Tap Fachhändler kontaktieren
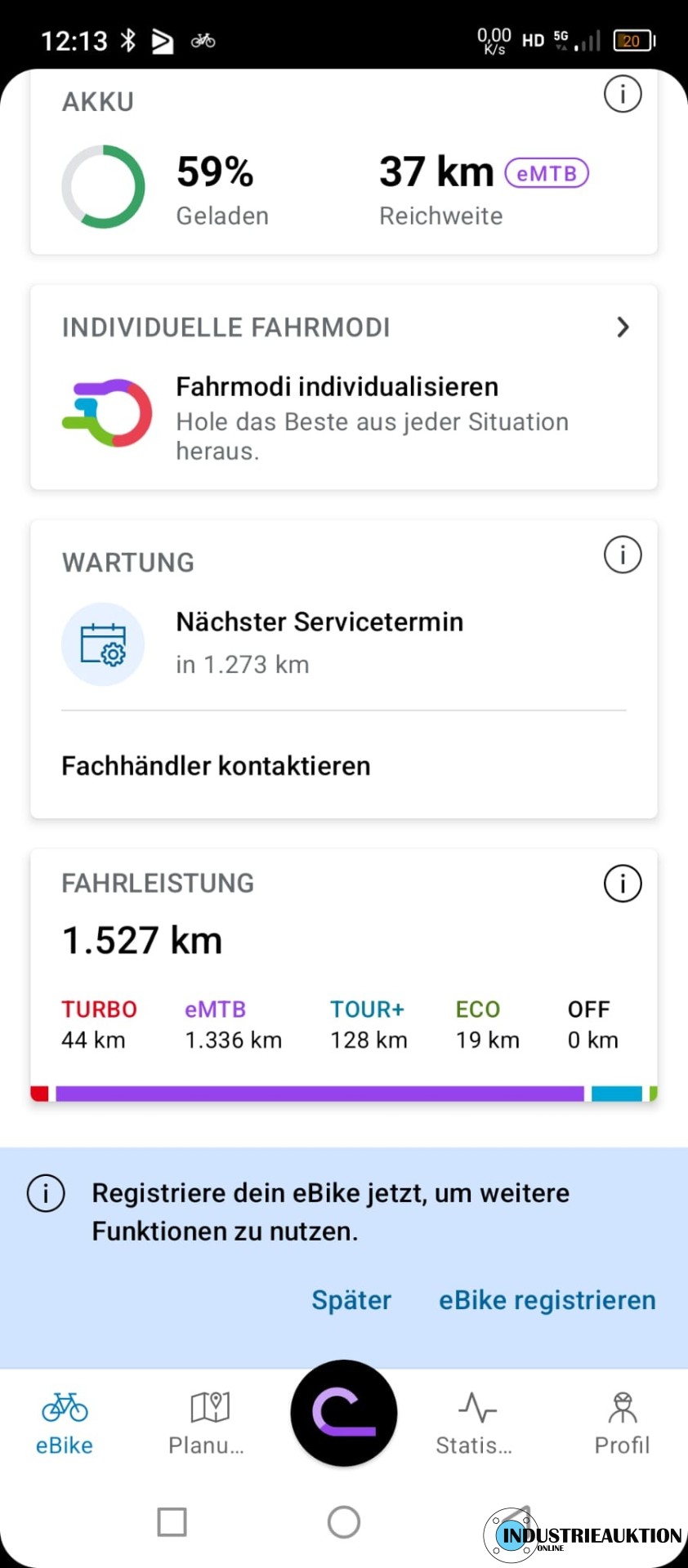 click(x=216, y=766)
